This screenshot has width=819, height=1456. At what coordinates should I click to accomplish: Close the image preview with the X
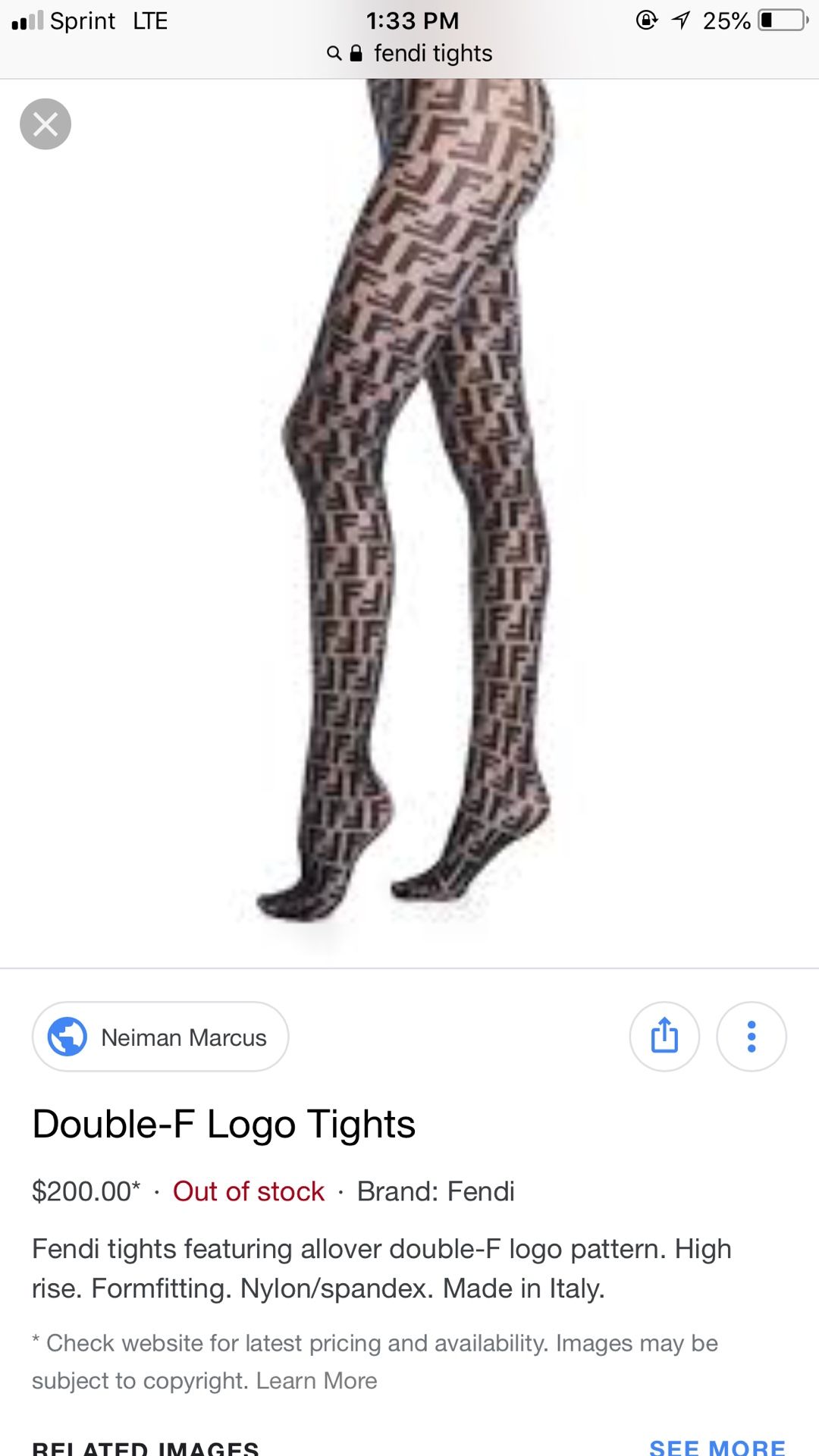45,124
